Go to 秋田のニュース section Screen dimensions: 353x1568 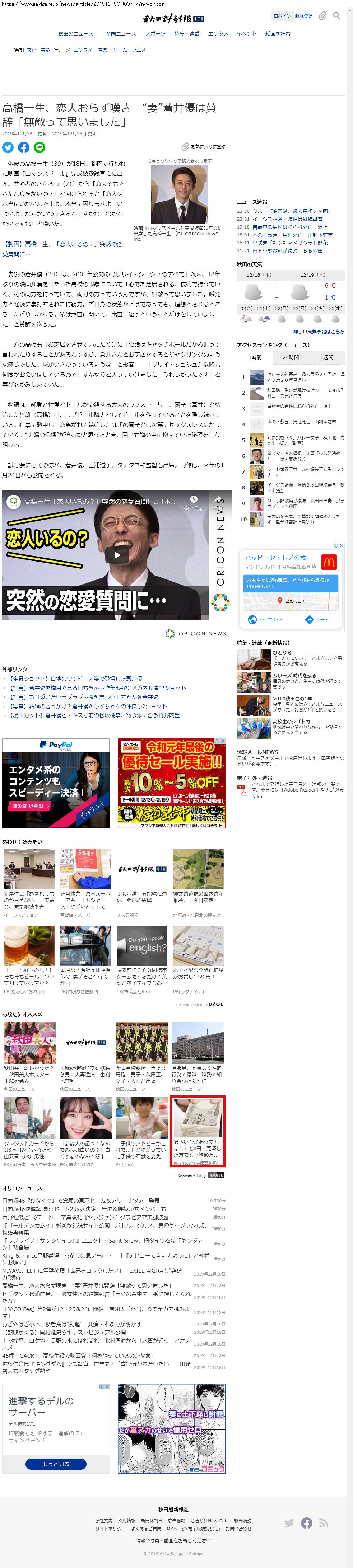pos(76,33)
